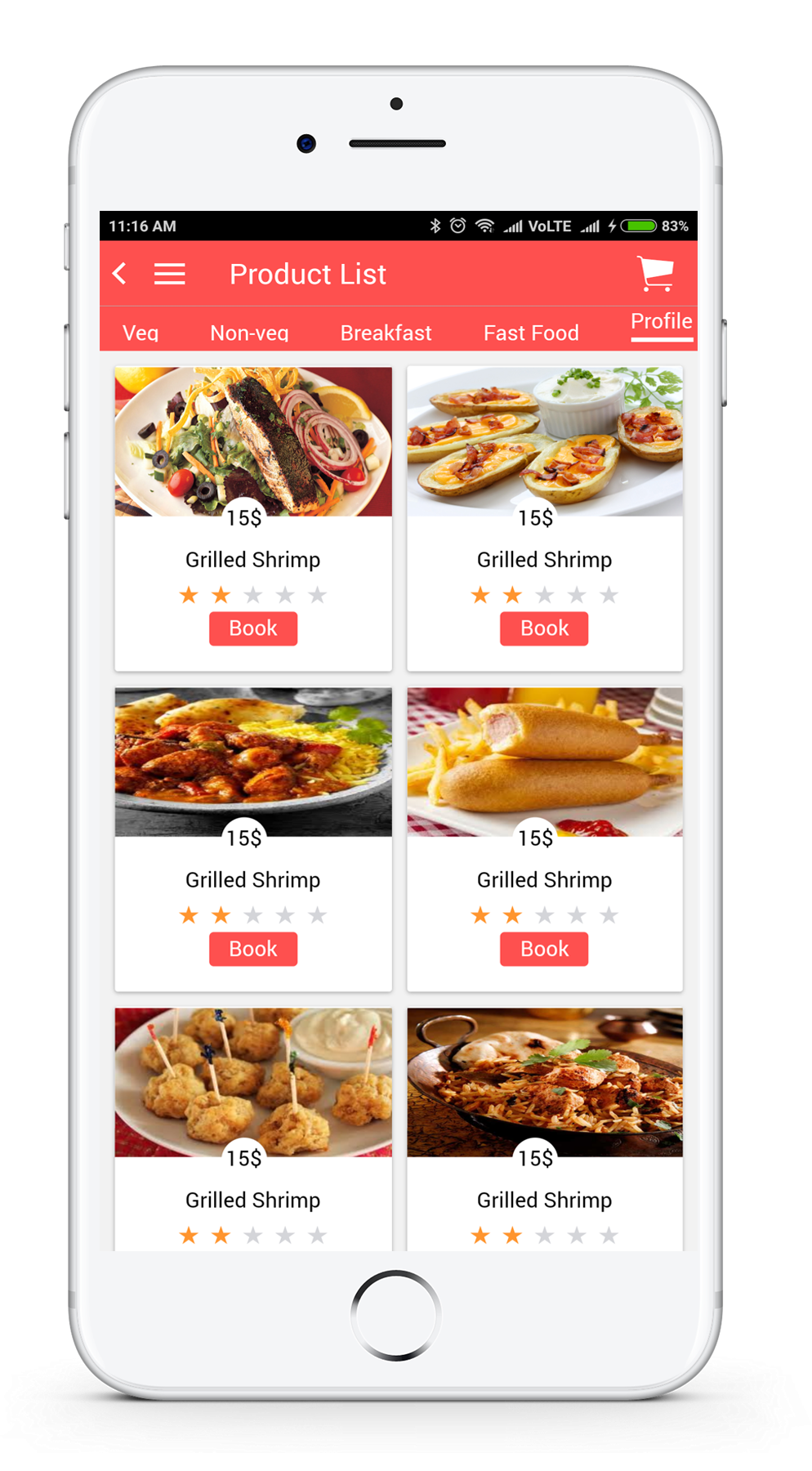
Task: Book the dish with the salmon salad photo
Action: click(x=253, y=628)
